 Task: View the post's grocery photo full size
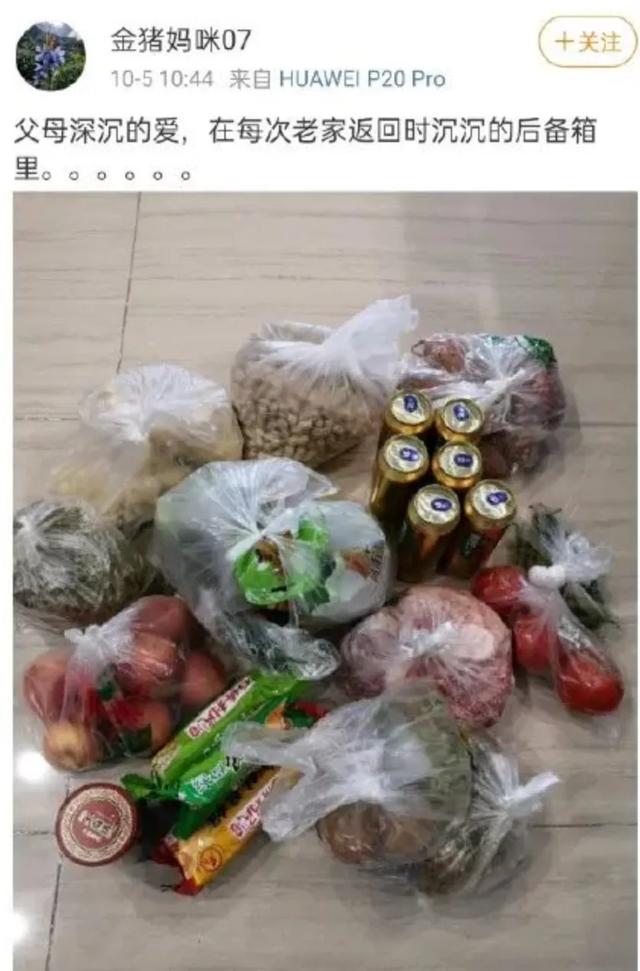(325, 580)
